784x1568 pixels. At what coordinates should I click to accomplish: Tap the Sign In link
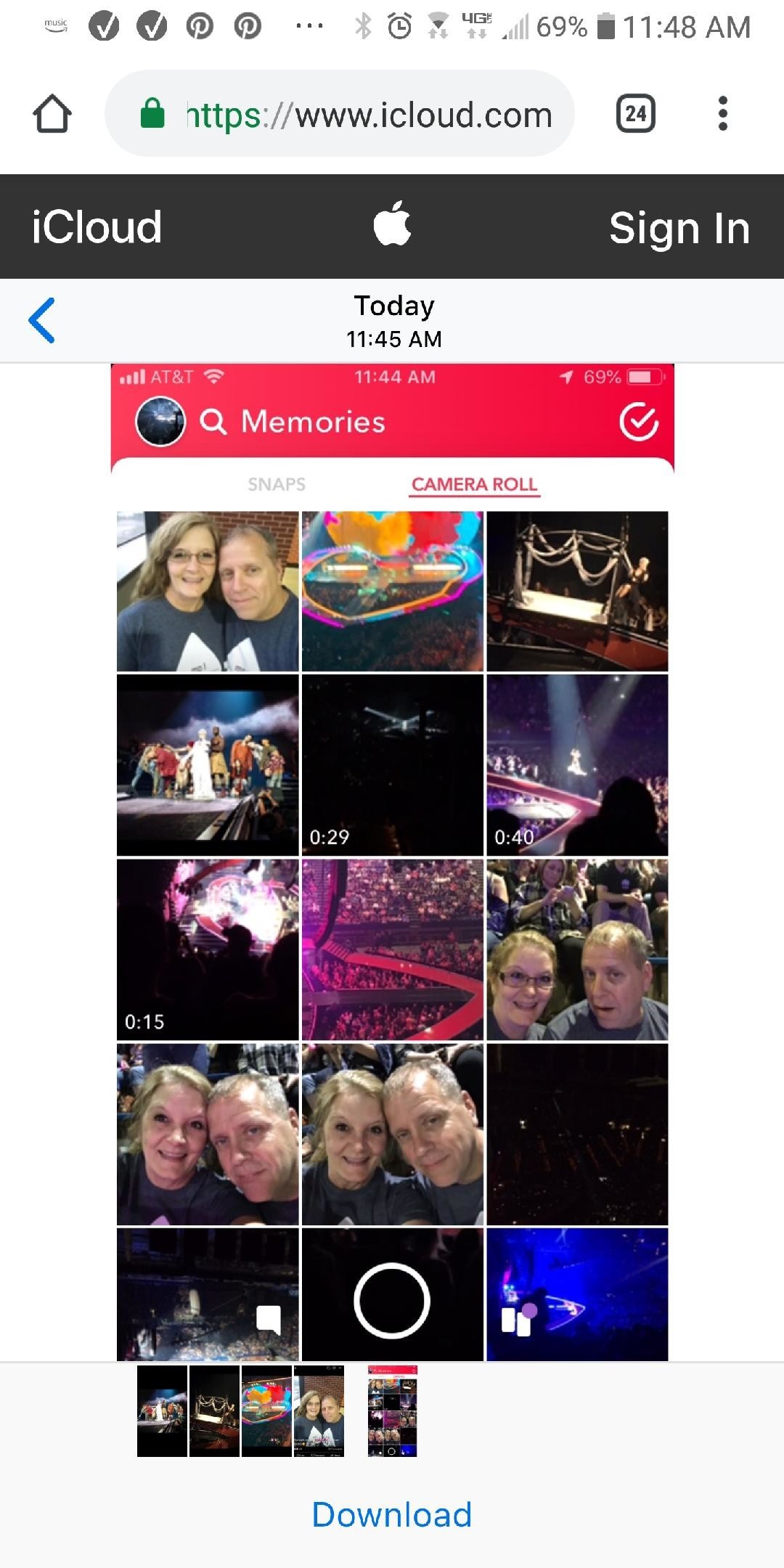679,228
